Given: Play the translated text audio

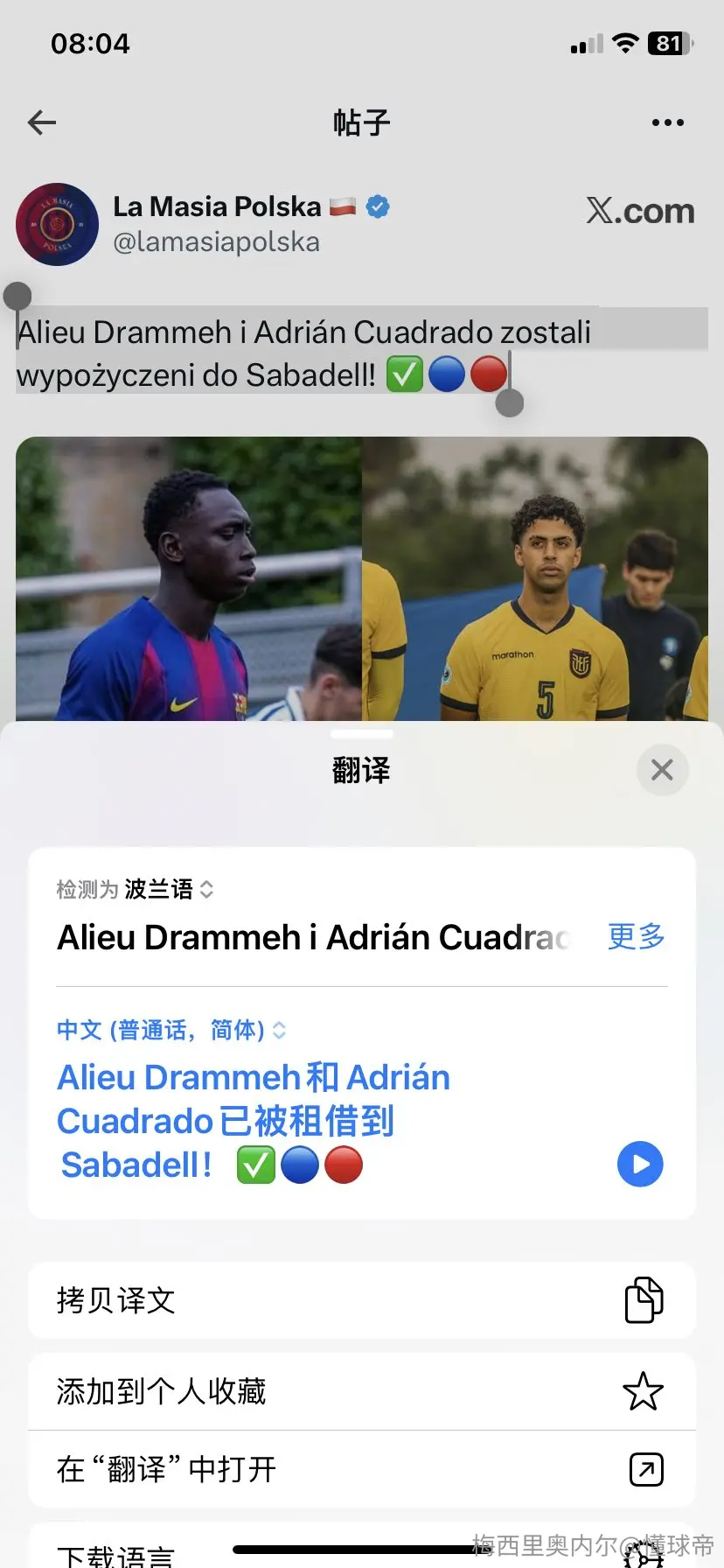Looking at the screenshot, I should point(640,1164).
